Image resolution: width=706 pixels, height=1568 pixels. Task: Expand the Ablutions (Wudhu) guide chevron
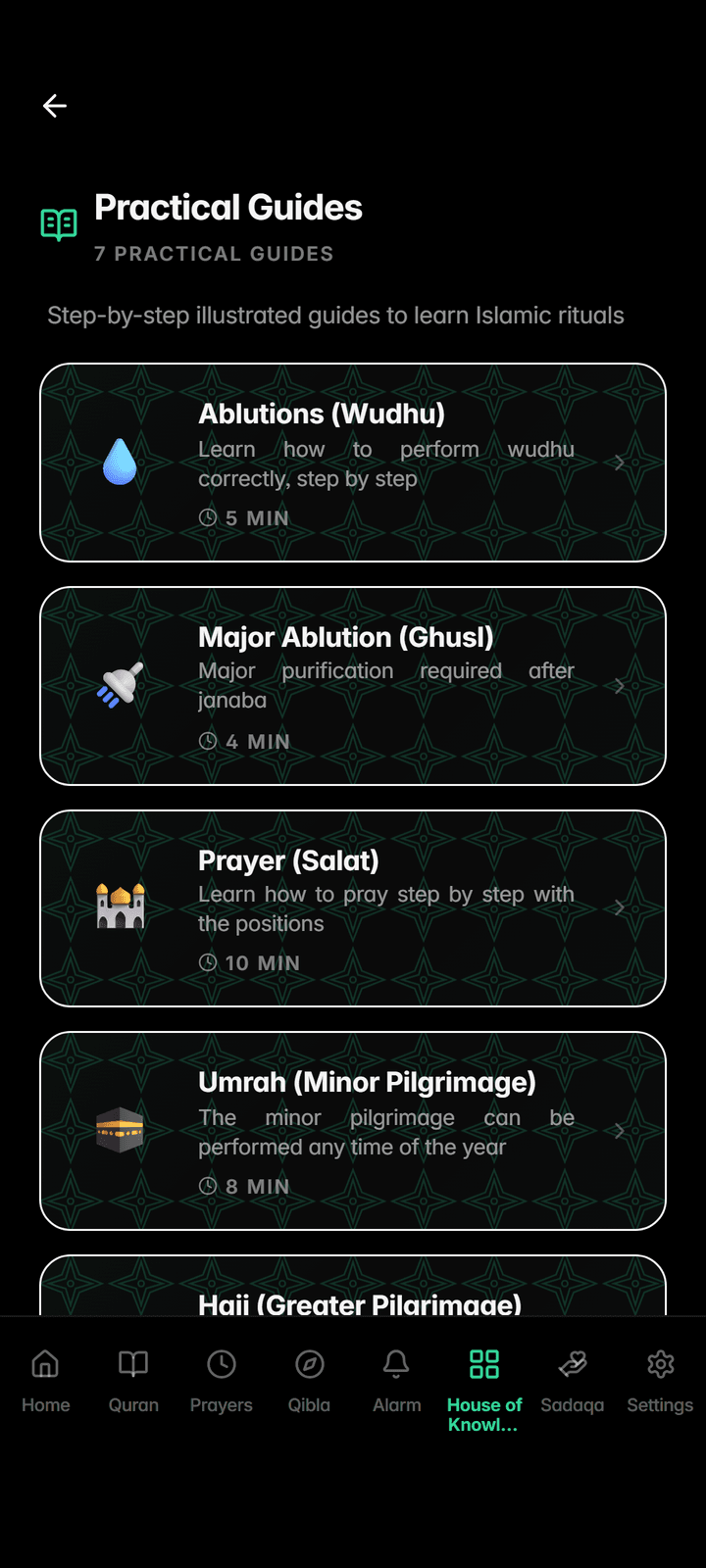619,463
